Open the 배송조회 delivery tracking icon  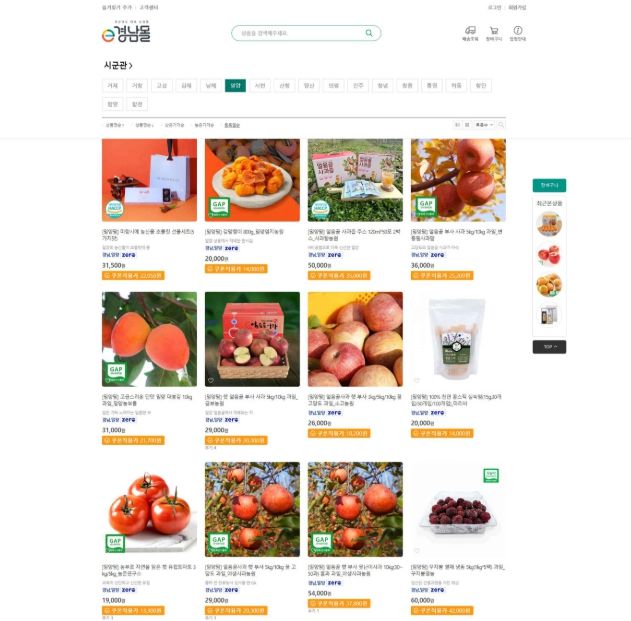point(470,32)
